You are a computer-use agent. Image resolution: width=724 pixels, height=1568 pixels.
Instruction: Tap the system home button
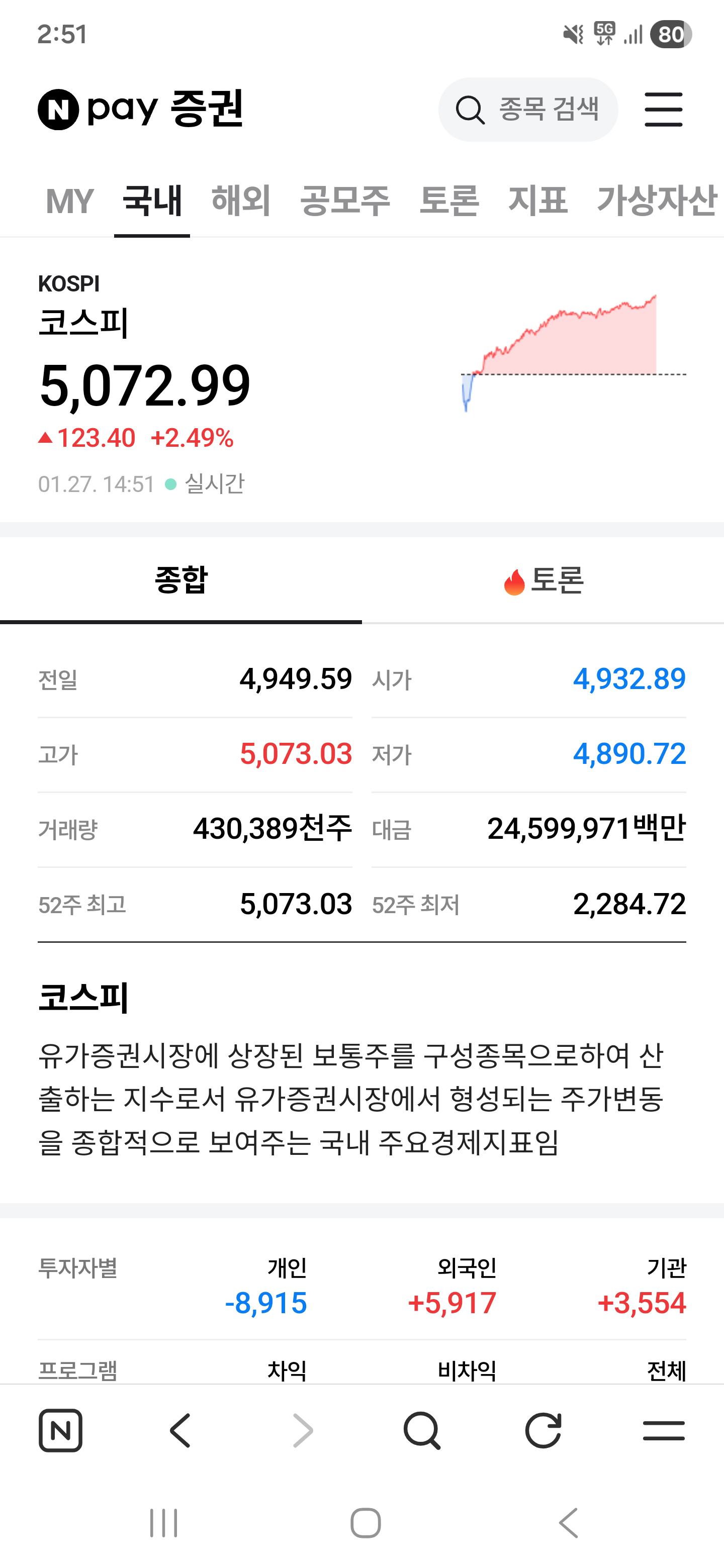pos(366,1523)
